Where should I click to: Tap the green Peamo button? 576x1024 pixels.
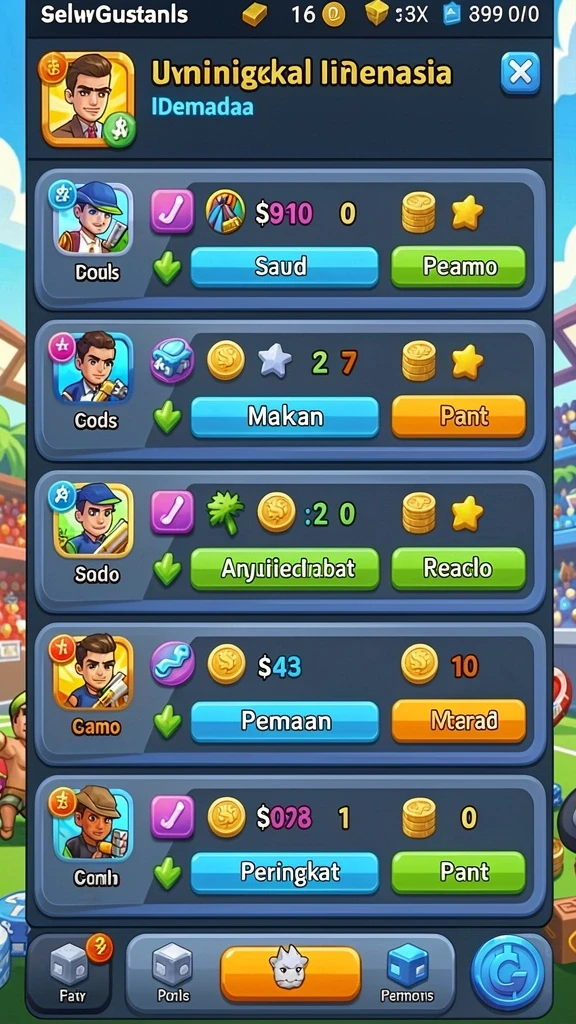[458, 267]
